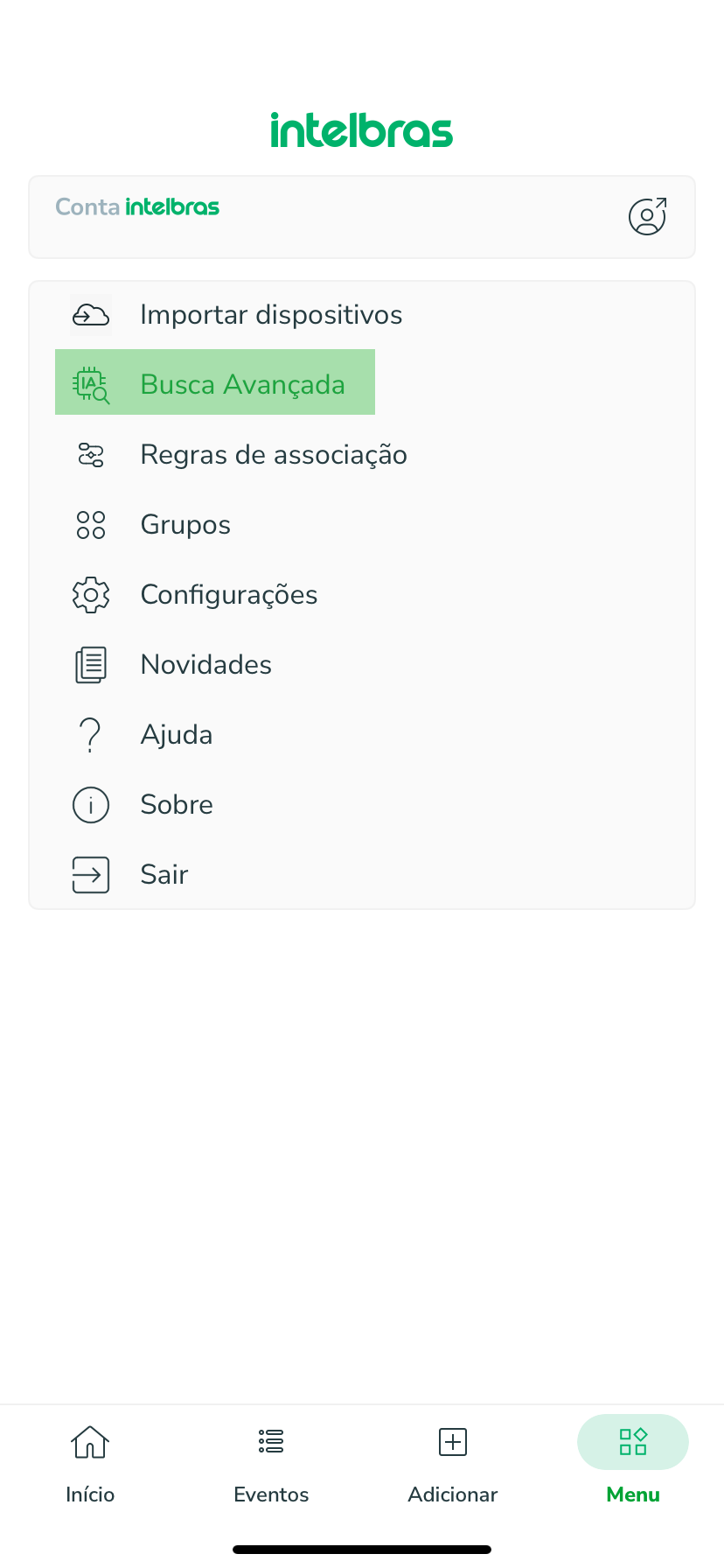Screen dimensions: 724x1568
Task: Open Sobre info
Action: pos(362,805)
